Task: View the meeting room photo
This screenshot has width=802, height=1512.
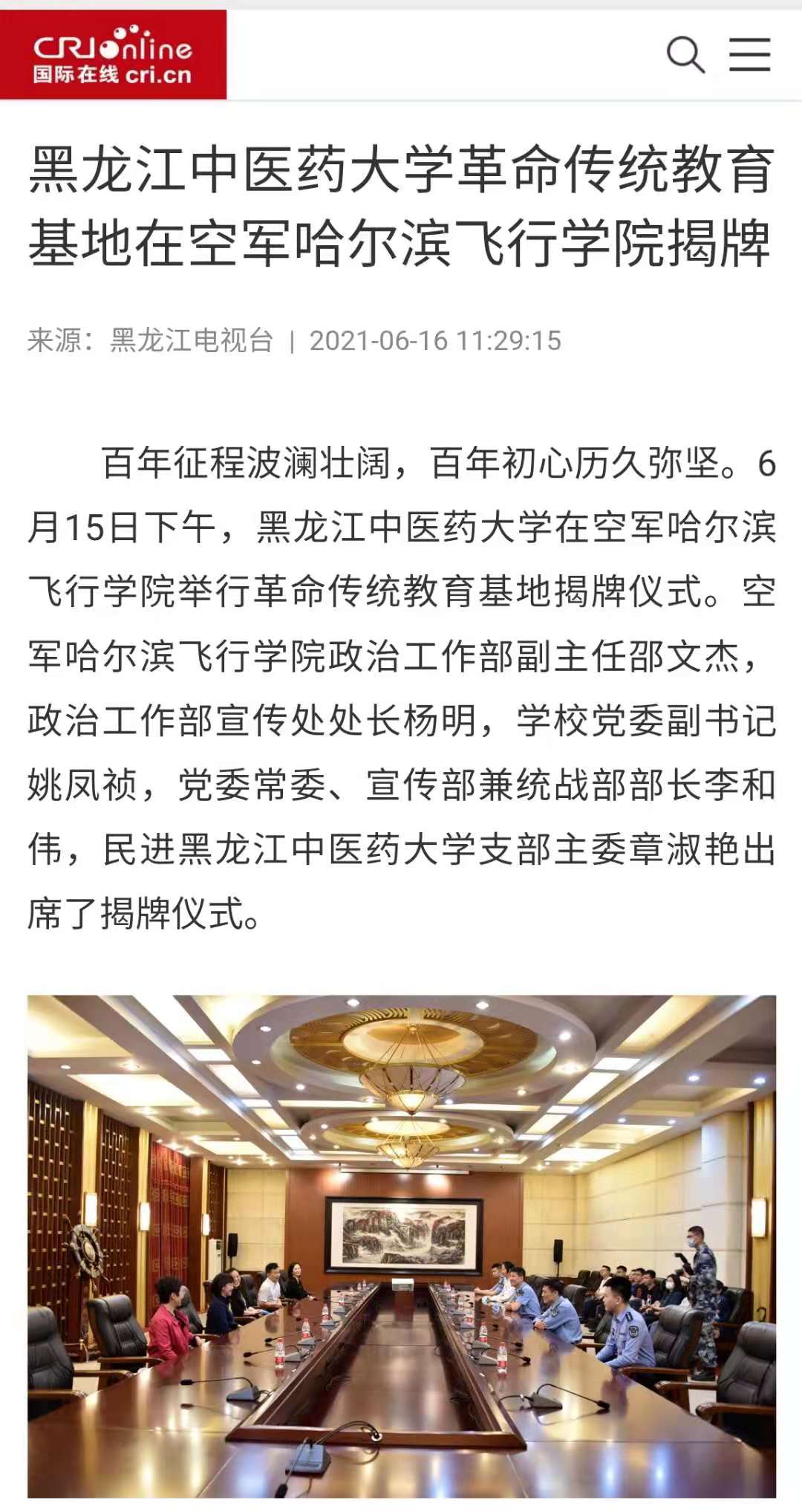Action: pos(402,1245)
